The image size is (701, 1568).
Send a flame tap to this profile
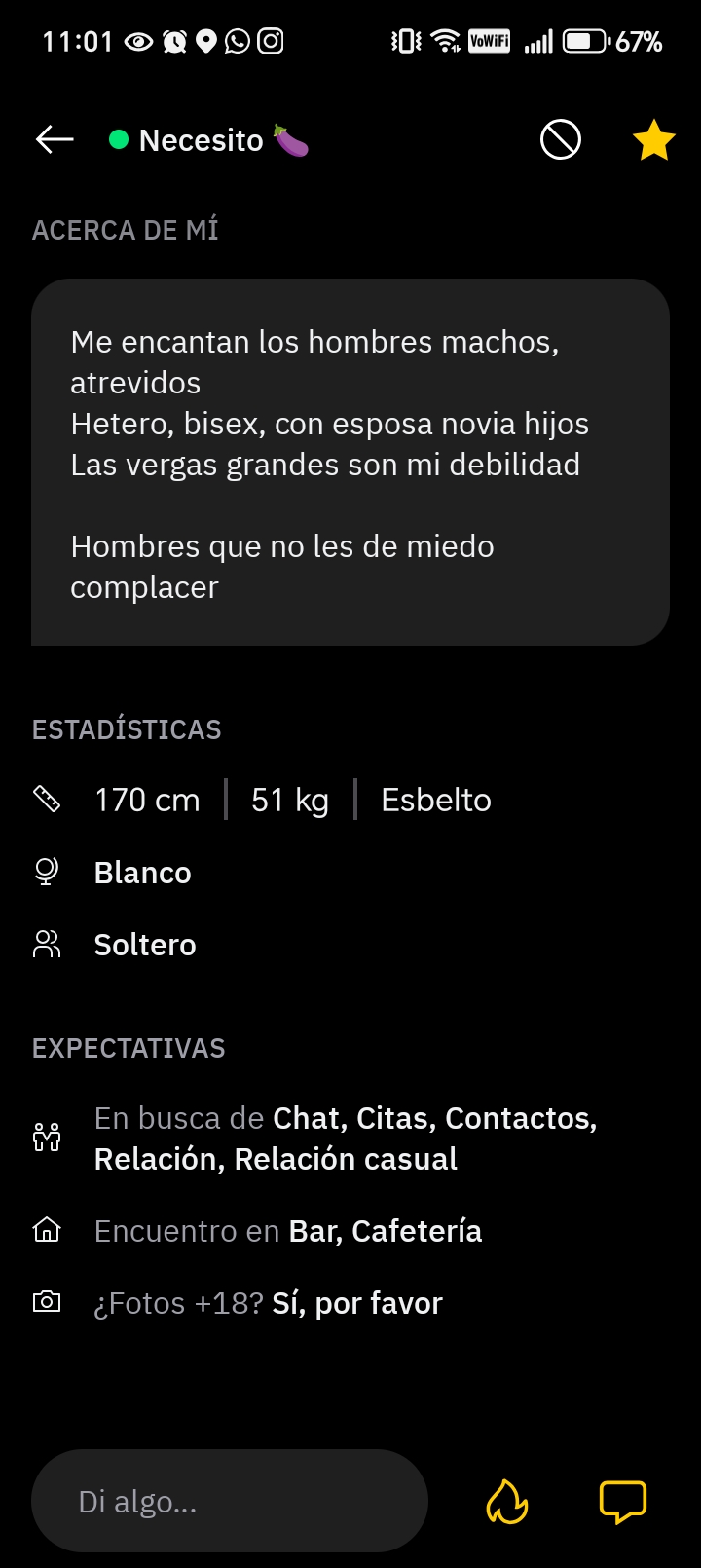pos(506,1501)
